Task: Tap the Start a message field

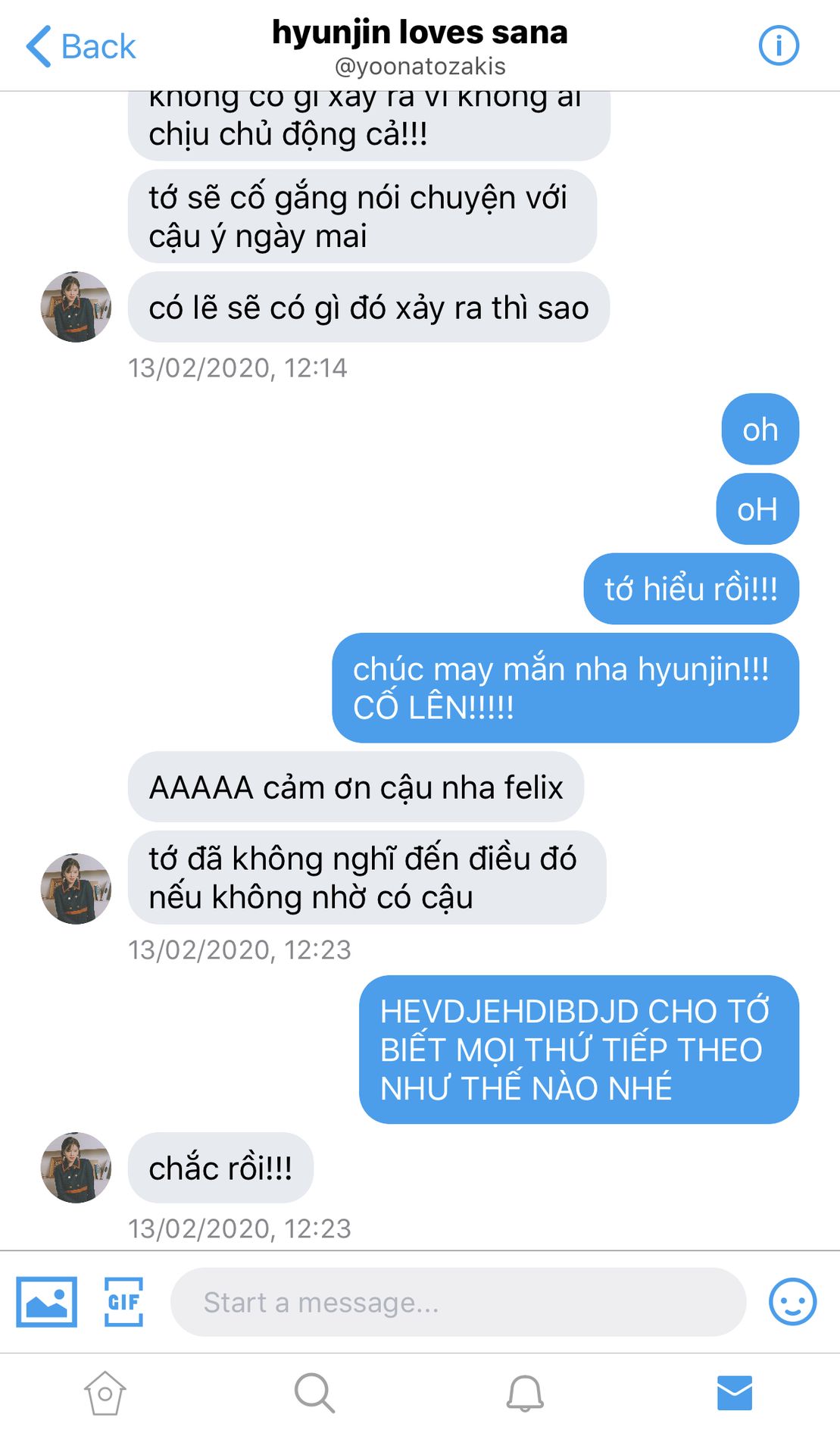Action: [x=458, y=1302]
